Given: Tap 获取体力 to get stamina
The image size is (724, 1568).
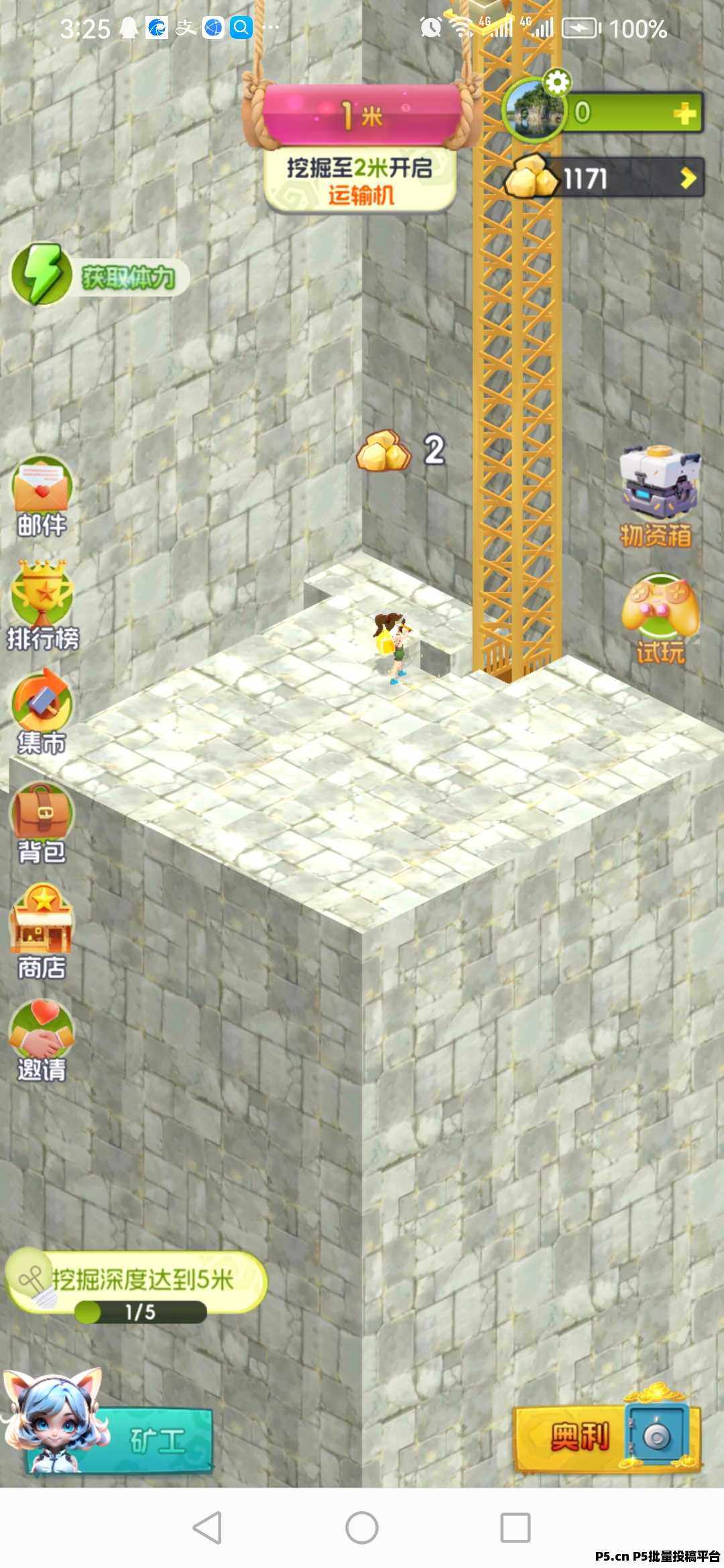Looking at the screenshot, I should (x=101, y=275).
